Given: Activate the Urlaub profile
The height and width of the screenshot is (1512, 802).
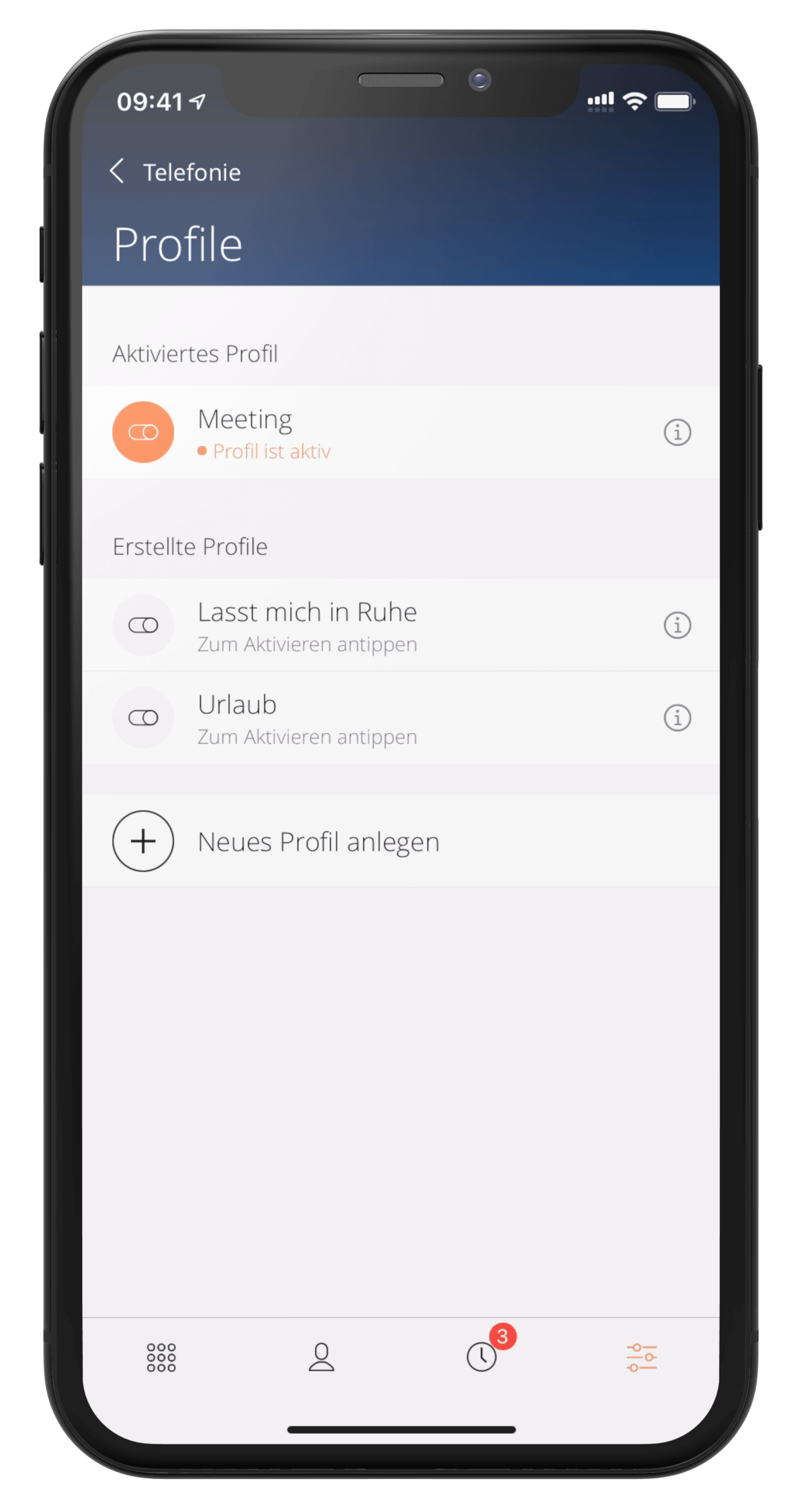Looking at the screenshot, I should pos(143,718).
